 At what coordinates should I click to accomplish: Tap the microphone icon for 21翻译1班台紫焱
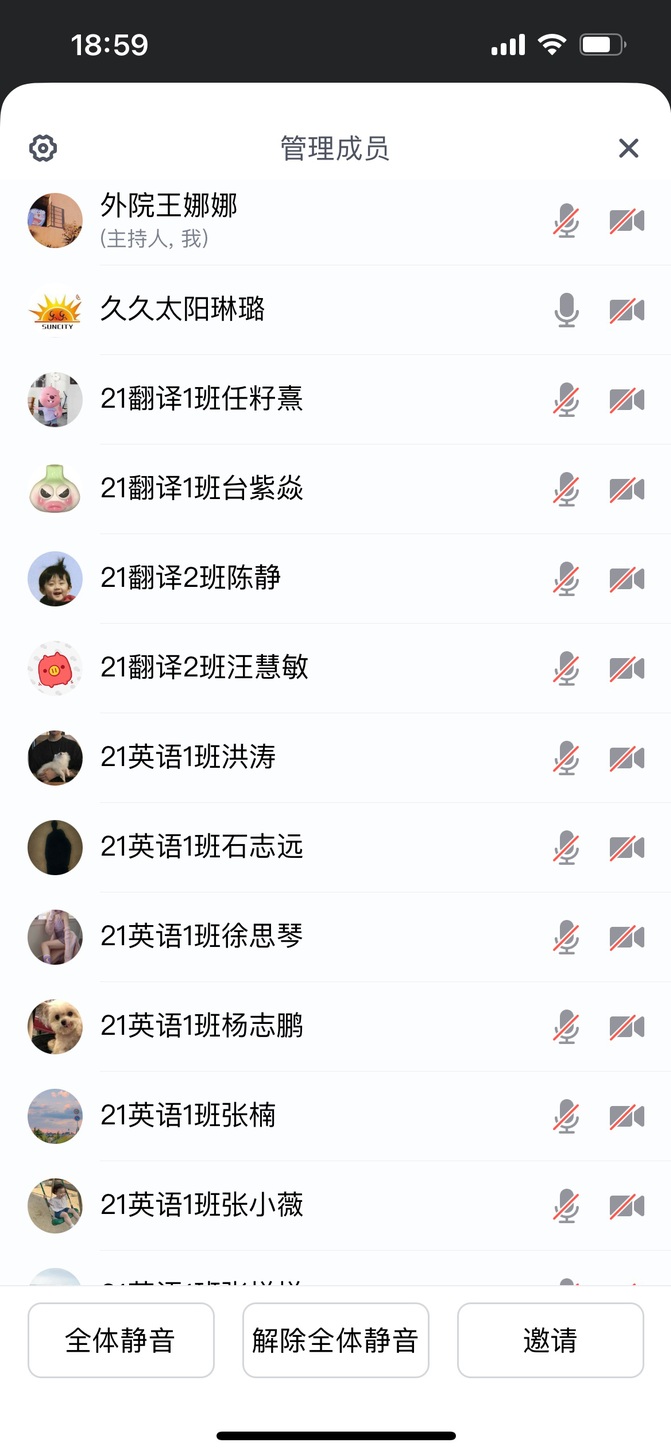click(567, 489)
